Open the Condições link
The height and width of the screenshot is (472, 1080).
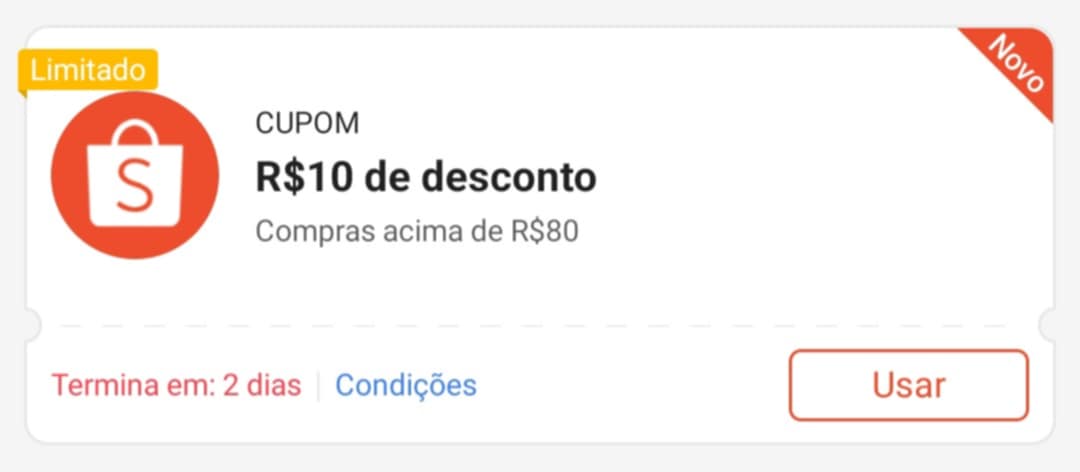[x=405, y=385]
